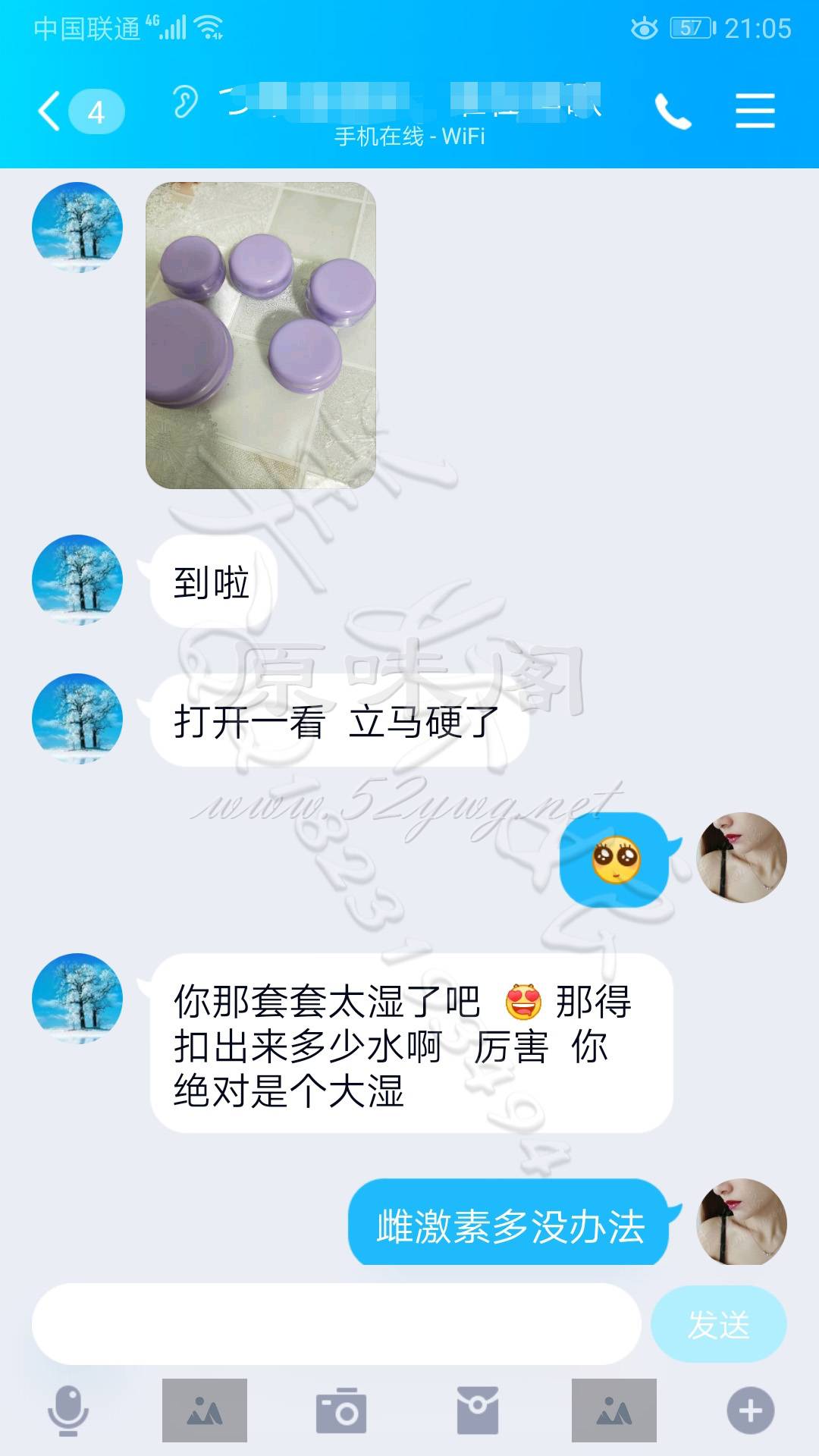This screenshot has width=819, height=1456.
Task: Open the camera to take a photo
Action: click(x=341, y=1410)
